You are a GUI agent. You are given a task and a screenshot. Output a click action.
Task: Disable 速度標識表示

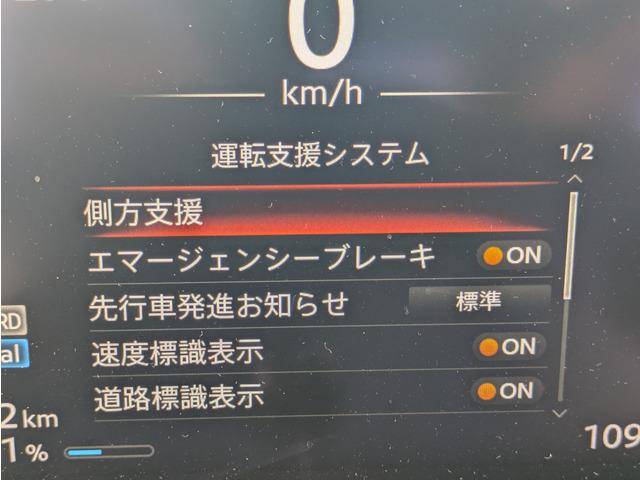[x=508, y=347]
